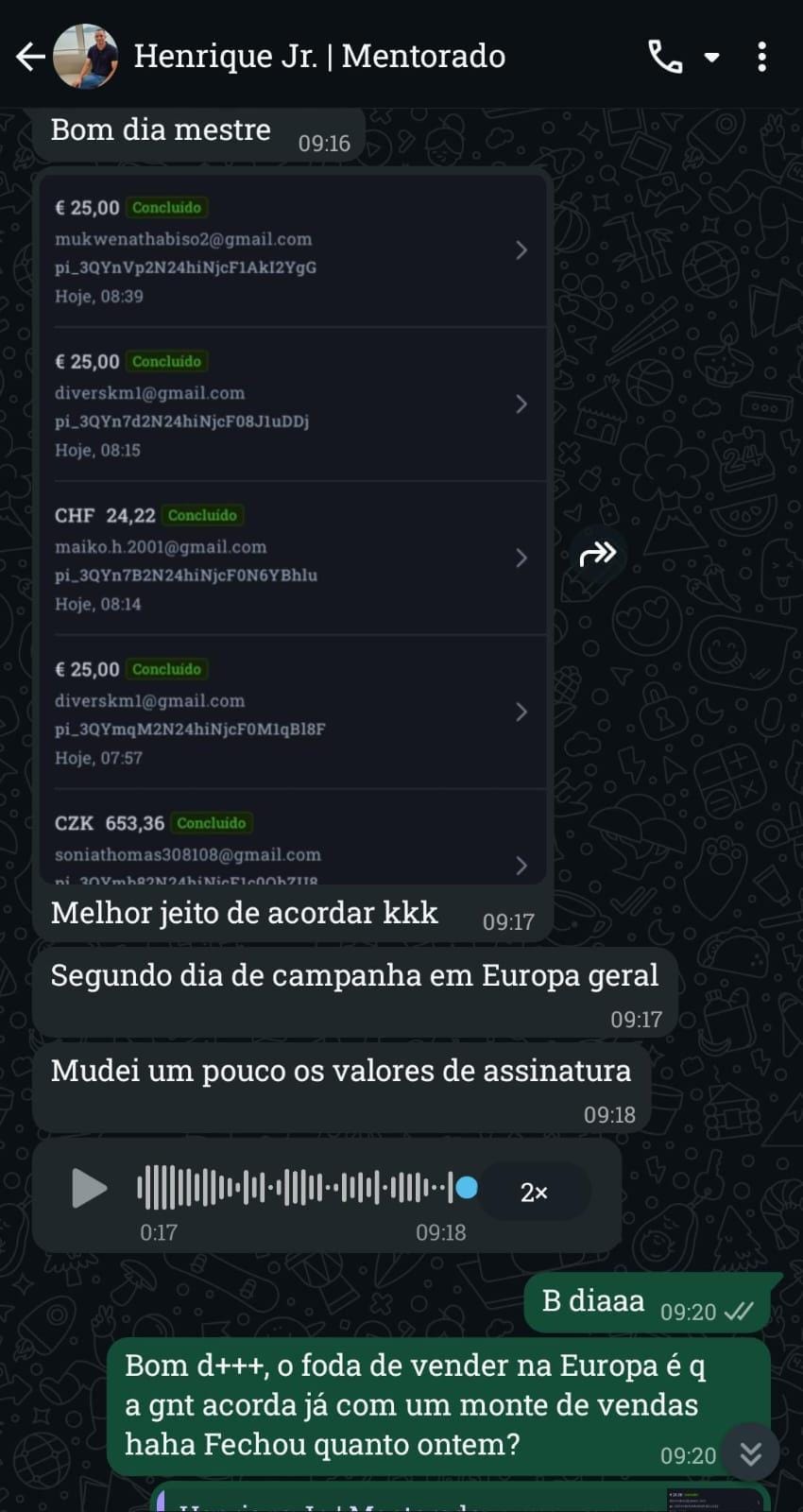Open the dropdown arrow next to the call icon
The image size is (803, 1512).
tap(711, 56)
